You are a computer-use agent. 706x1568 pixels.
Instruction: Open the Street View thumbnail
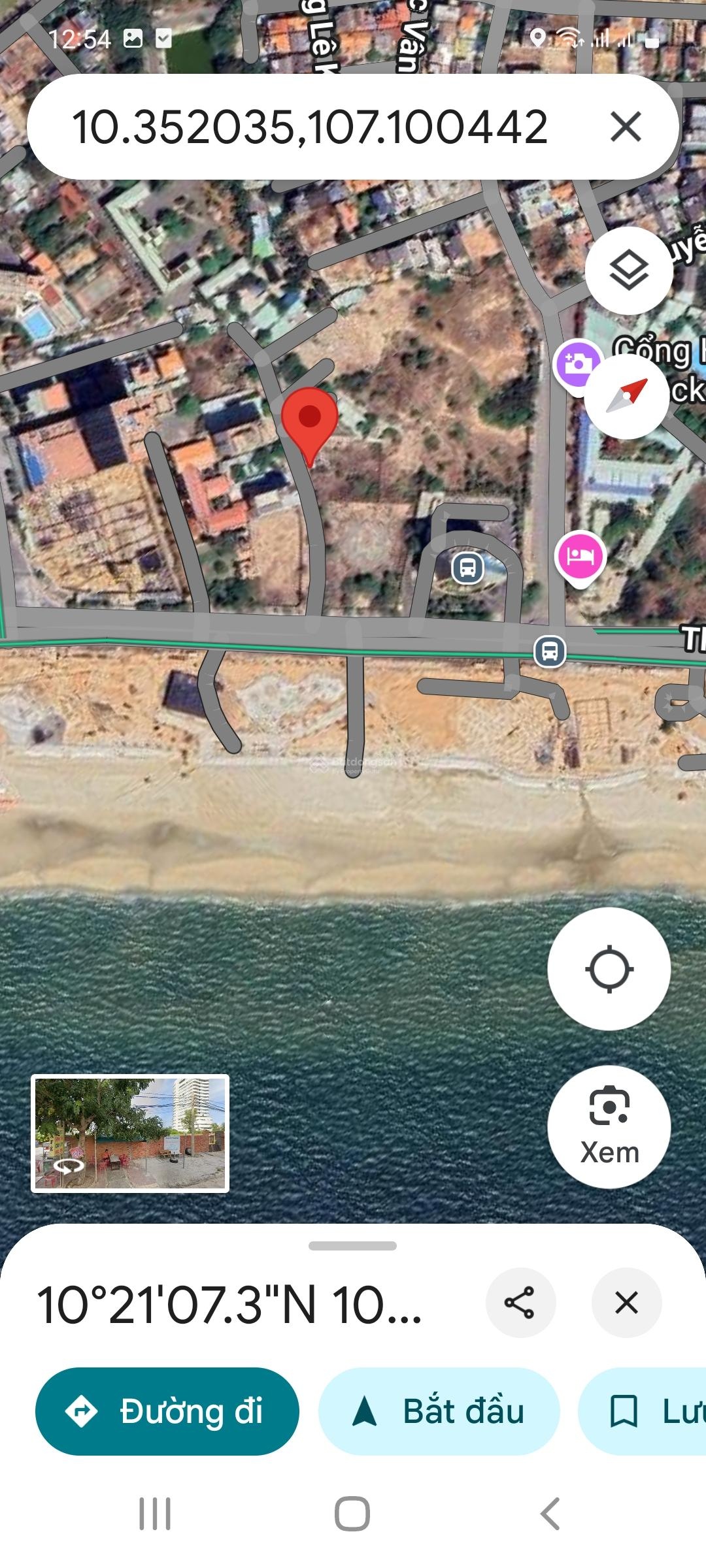(130, 1134)
